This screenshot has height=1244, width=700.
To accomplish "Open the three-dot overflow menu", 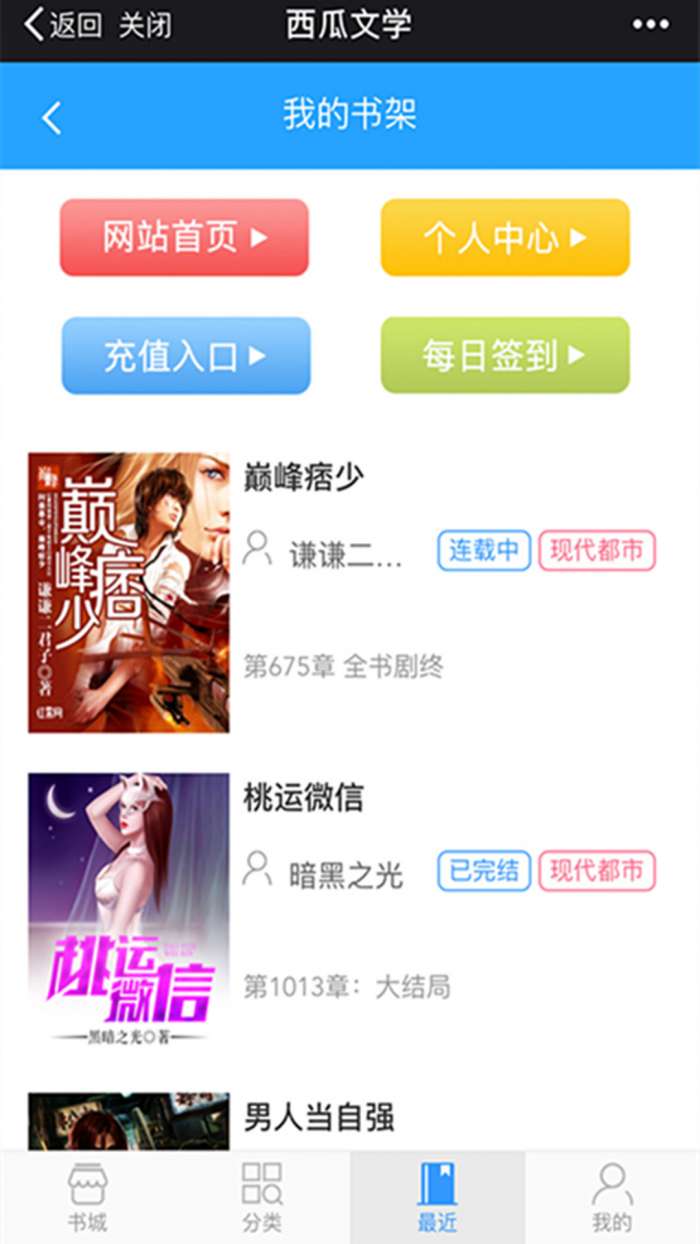I will tap(650, 25).
